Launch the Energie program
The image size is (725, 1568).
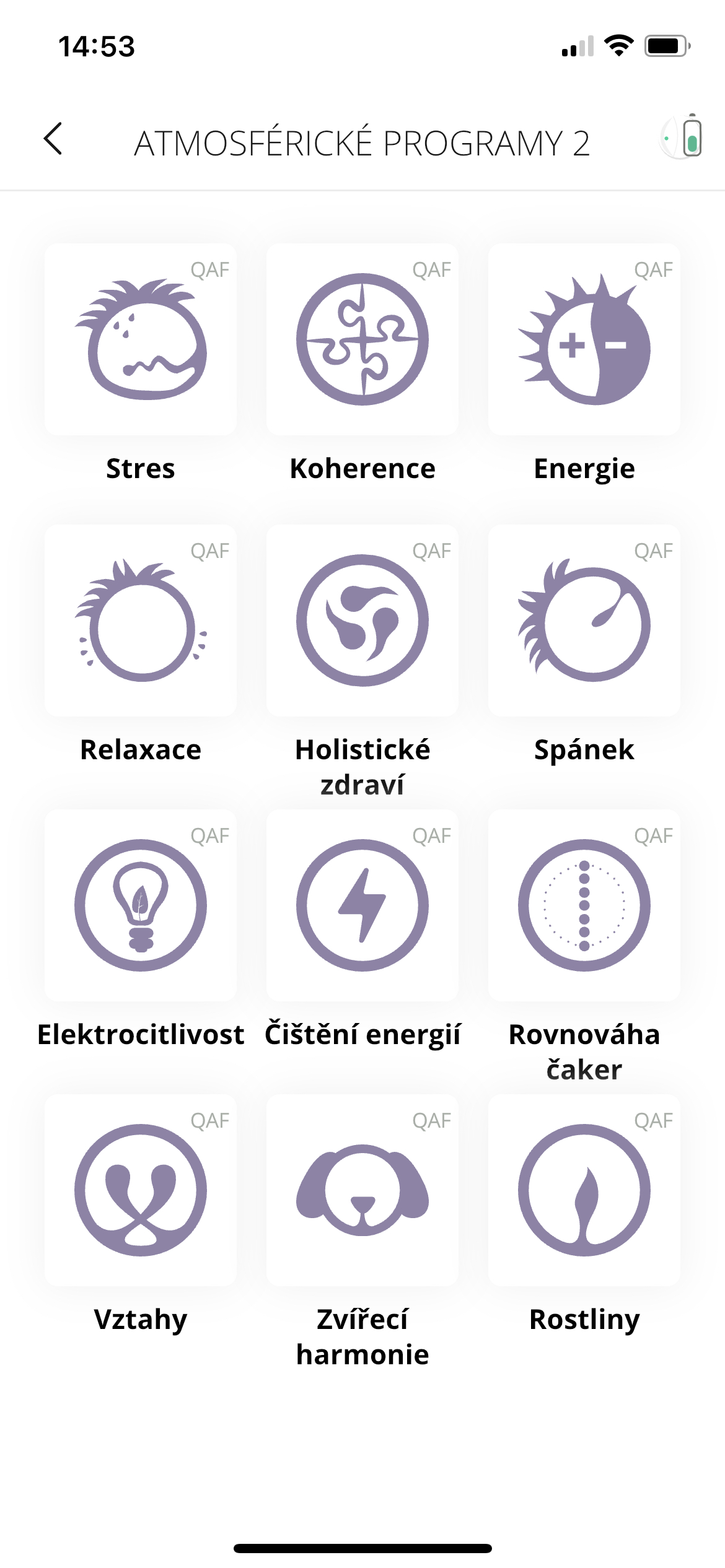[x=584, y=339]
